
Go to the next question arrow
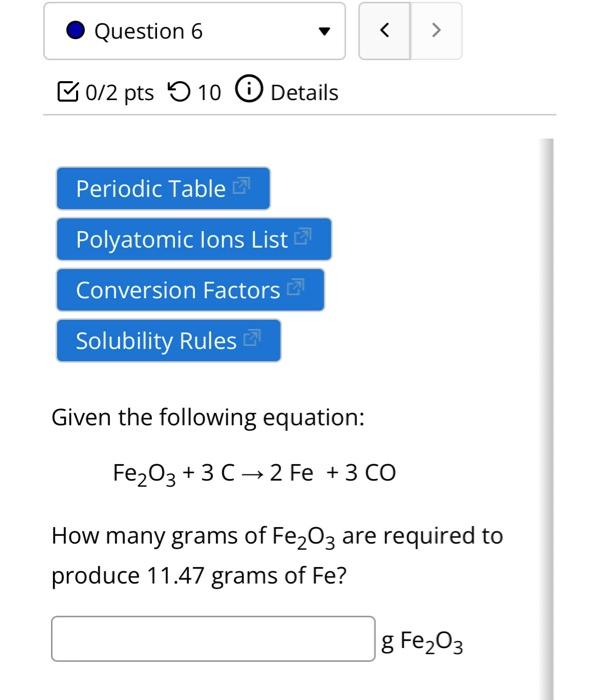point(436,31)
